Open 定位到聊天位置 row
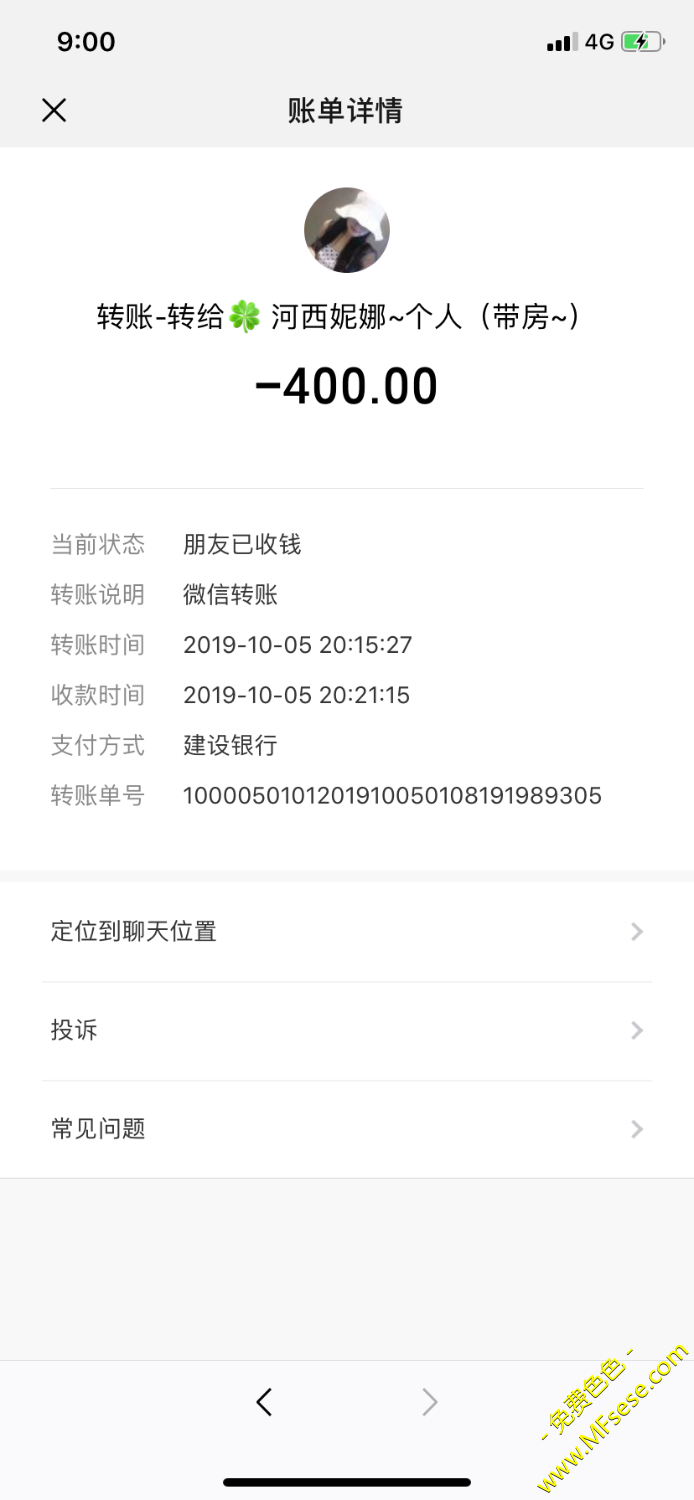 click(346, 932)
